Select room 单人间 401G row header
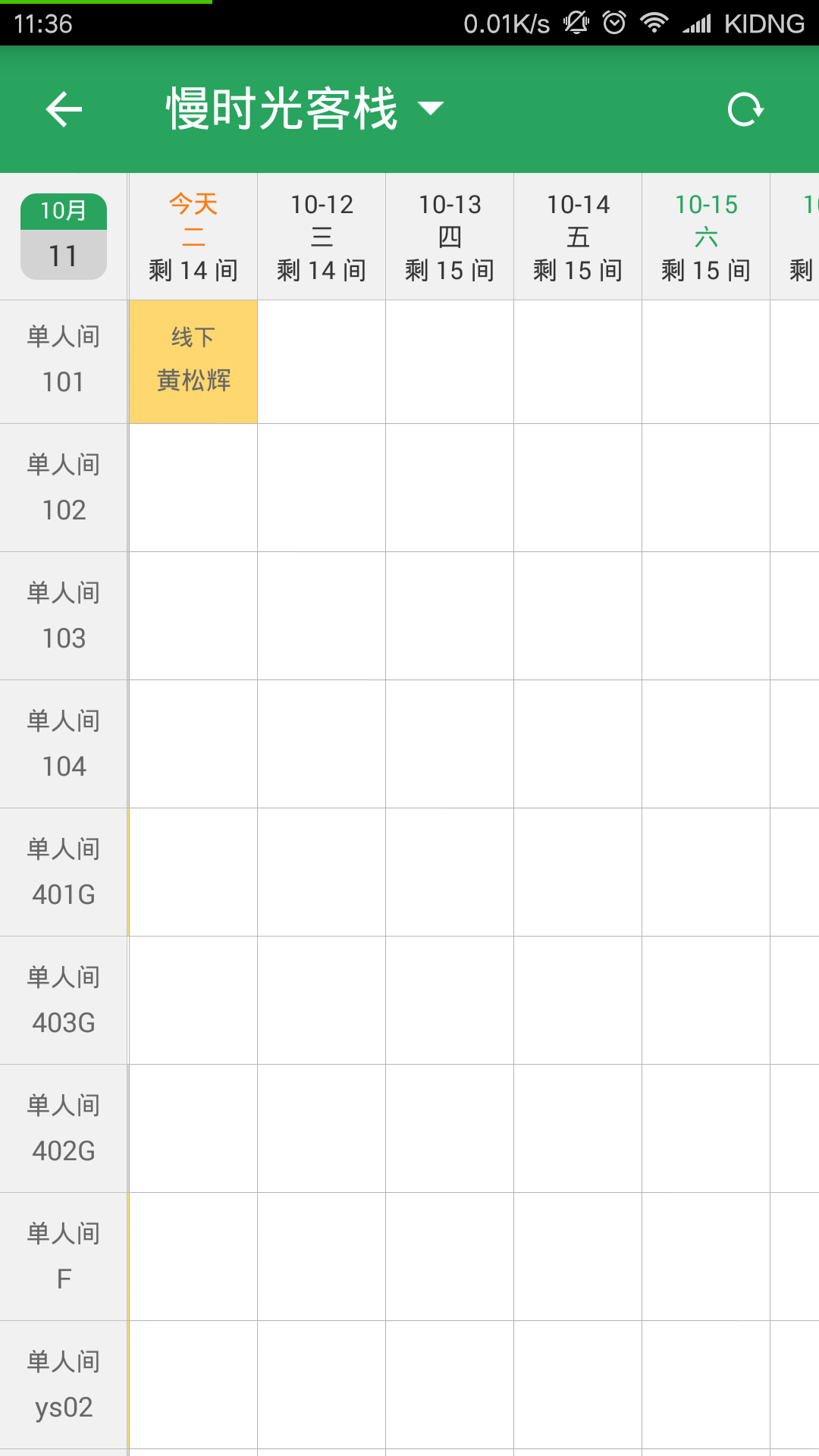Image resolution: width=819 pixels, height=1456 pixels. tap(64, 871)
